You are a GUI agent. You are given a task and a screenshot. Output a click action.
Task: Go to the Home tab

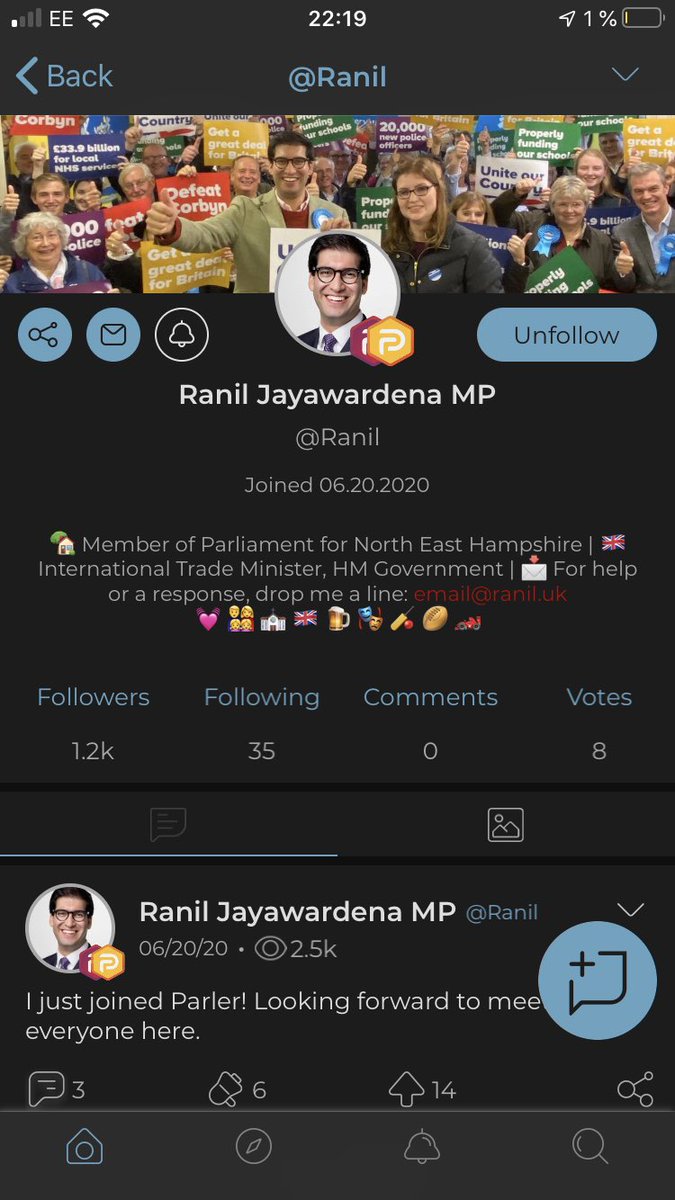84,1148
